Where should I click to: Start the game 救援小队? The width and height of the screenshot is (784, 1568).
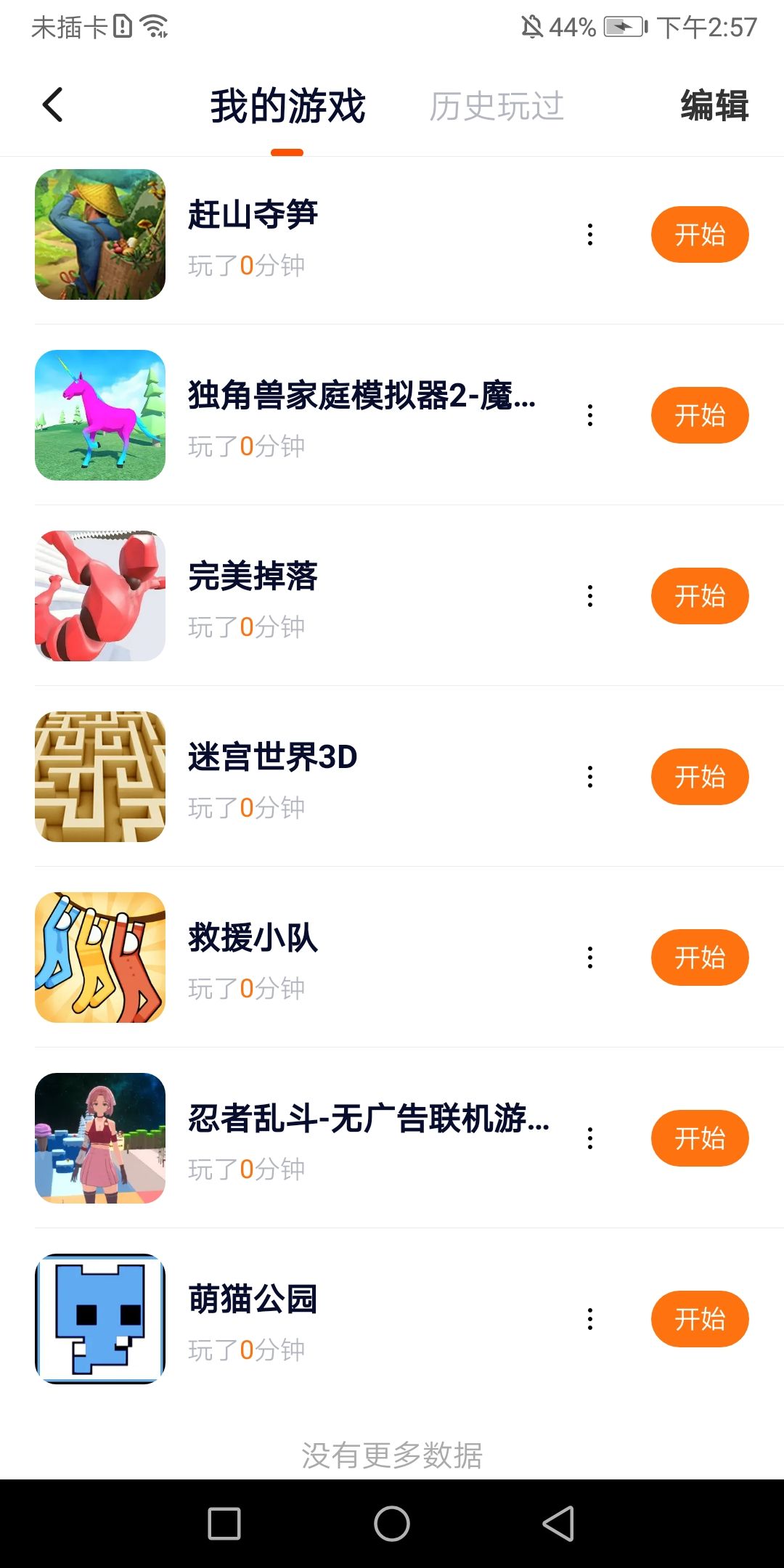click(699, 957)
